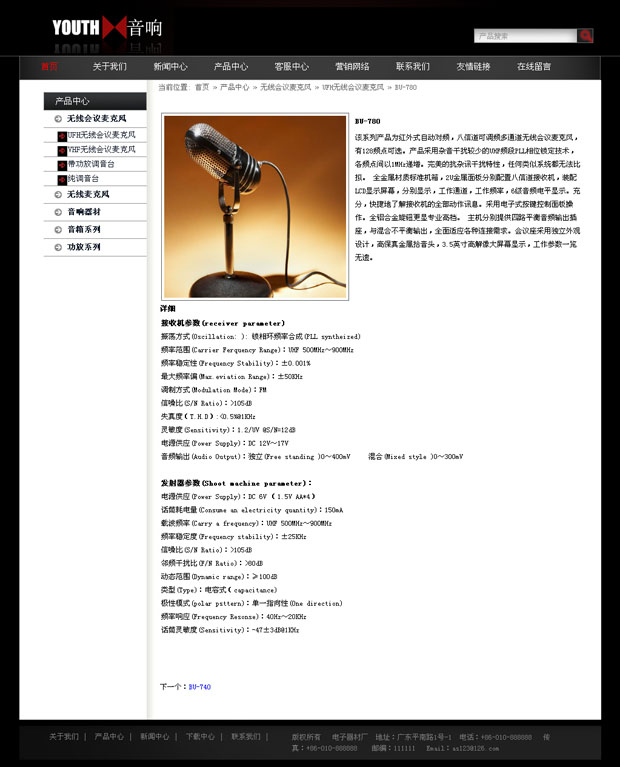Viewport: 620px width, 767px height.
Task: Tap the red search icon
Action: point(586,36)
